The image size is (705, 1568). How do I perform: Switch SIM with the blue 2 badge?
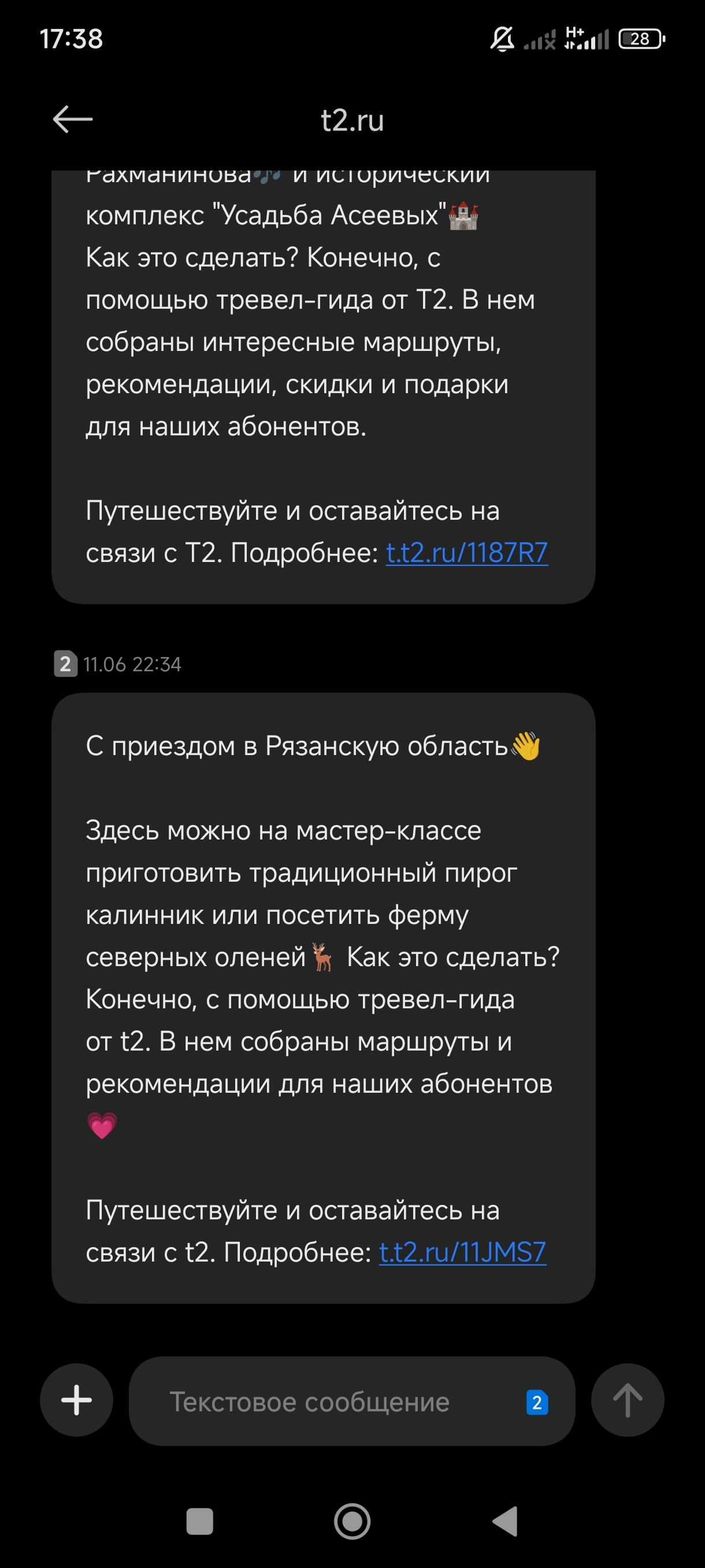click(x=536, y=1403)
